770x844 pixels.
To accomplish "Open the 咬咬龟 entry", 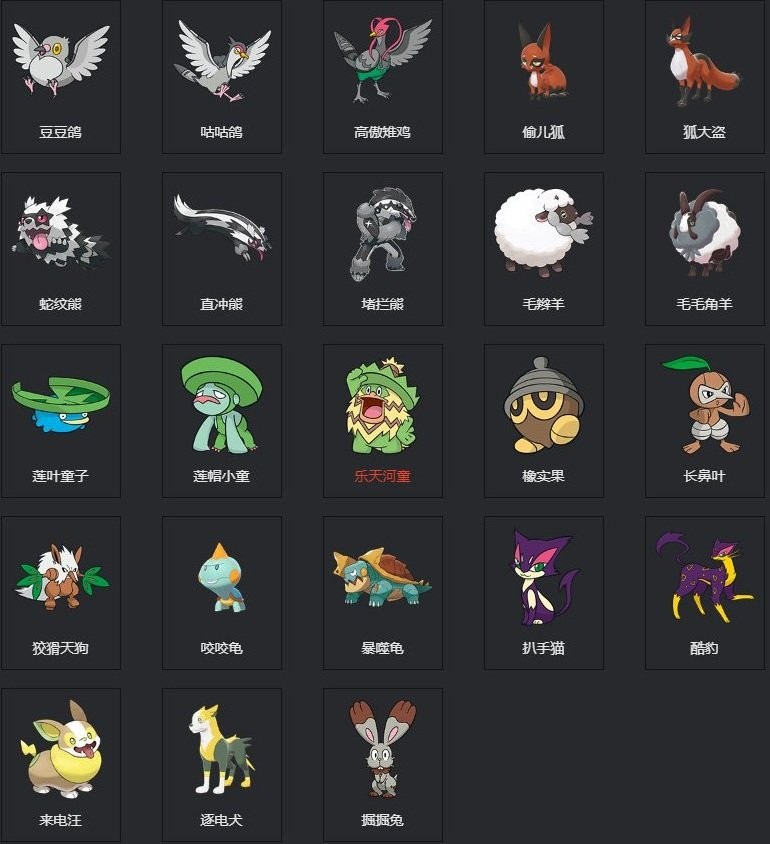I will coord(222,592).
